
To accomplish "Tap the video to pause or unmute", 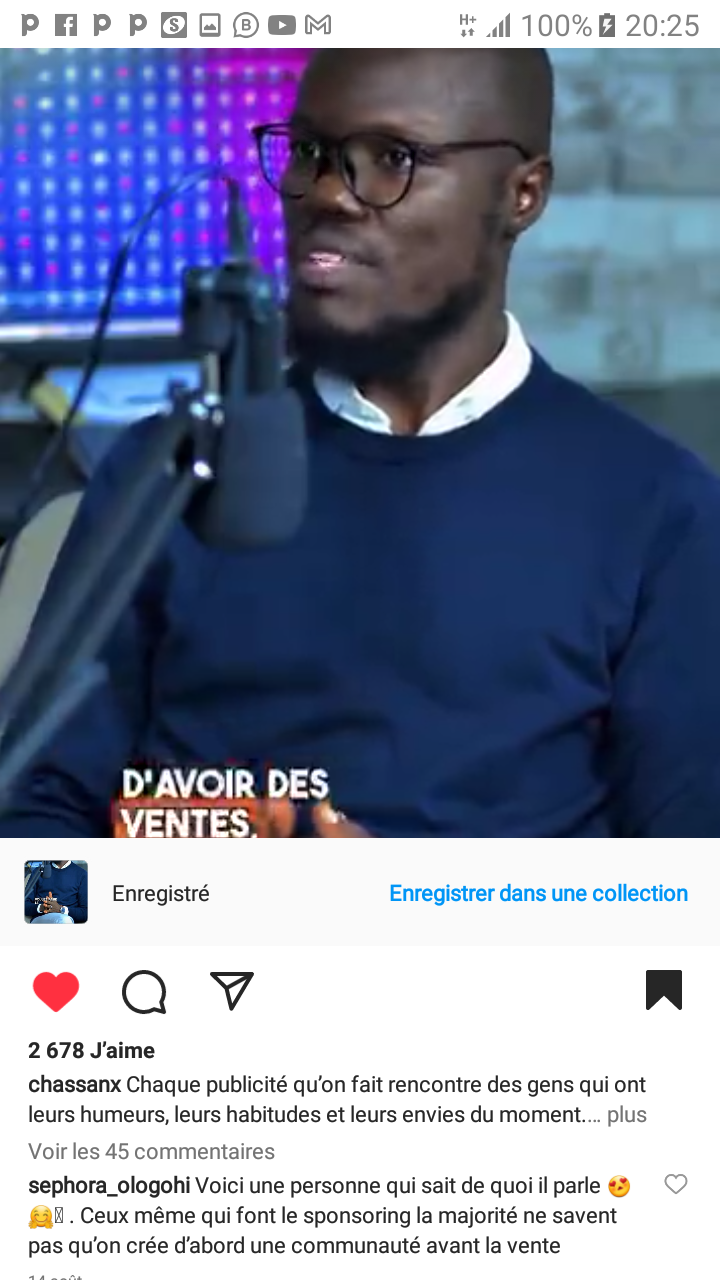I will [x=360, y=443].
